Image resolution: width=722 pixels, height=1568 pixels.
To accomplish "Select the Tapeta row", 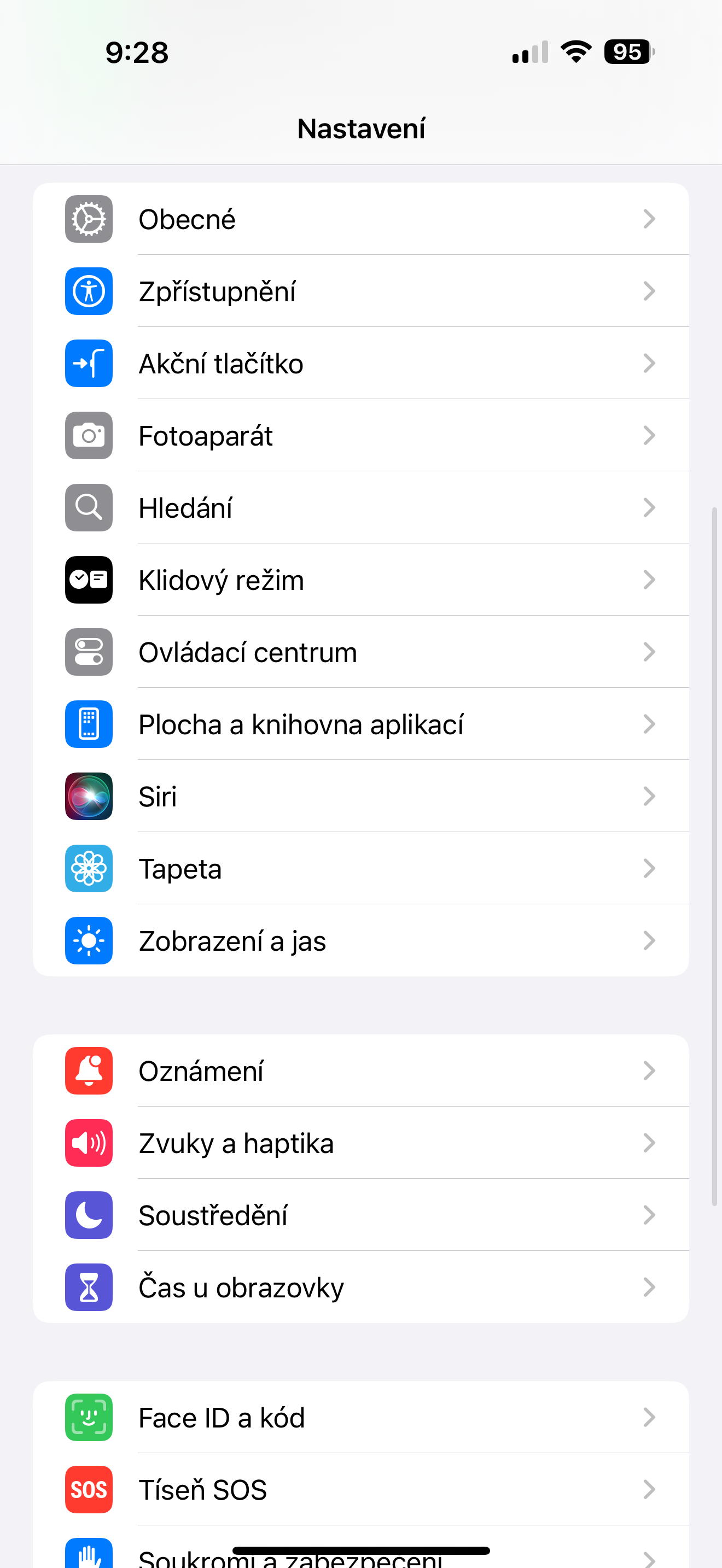I will [x=360, y=869].
